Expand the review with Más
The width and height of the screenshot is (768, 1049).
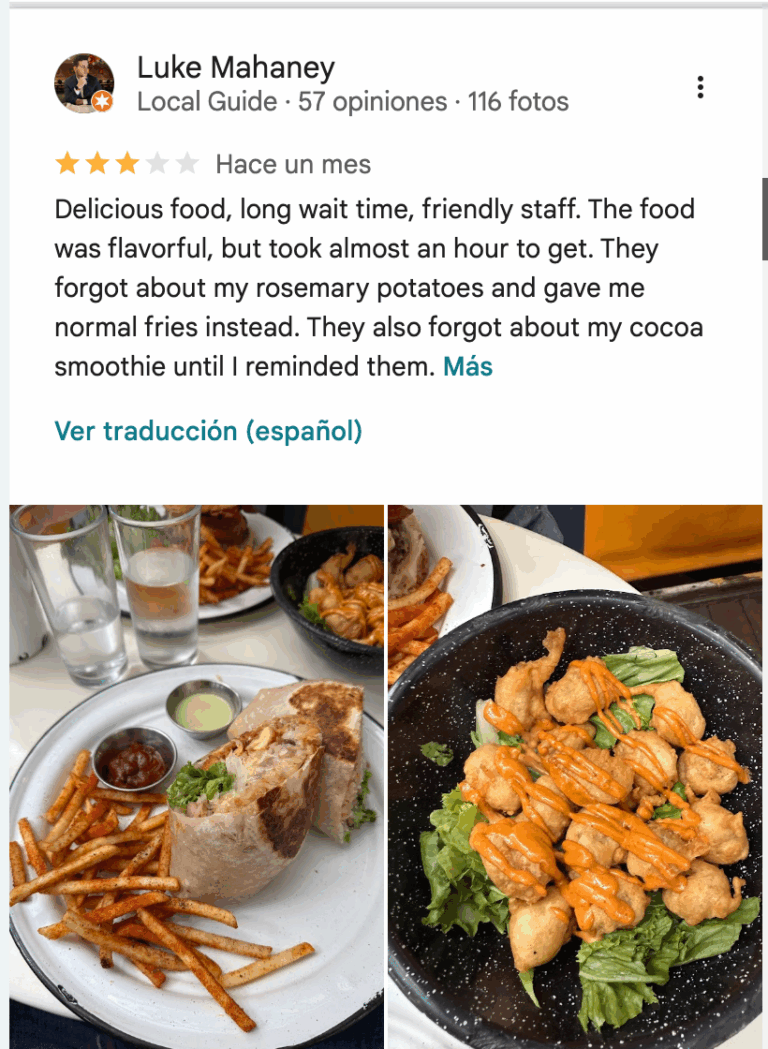point(468,367)
